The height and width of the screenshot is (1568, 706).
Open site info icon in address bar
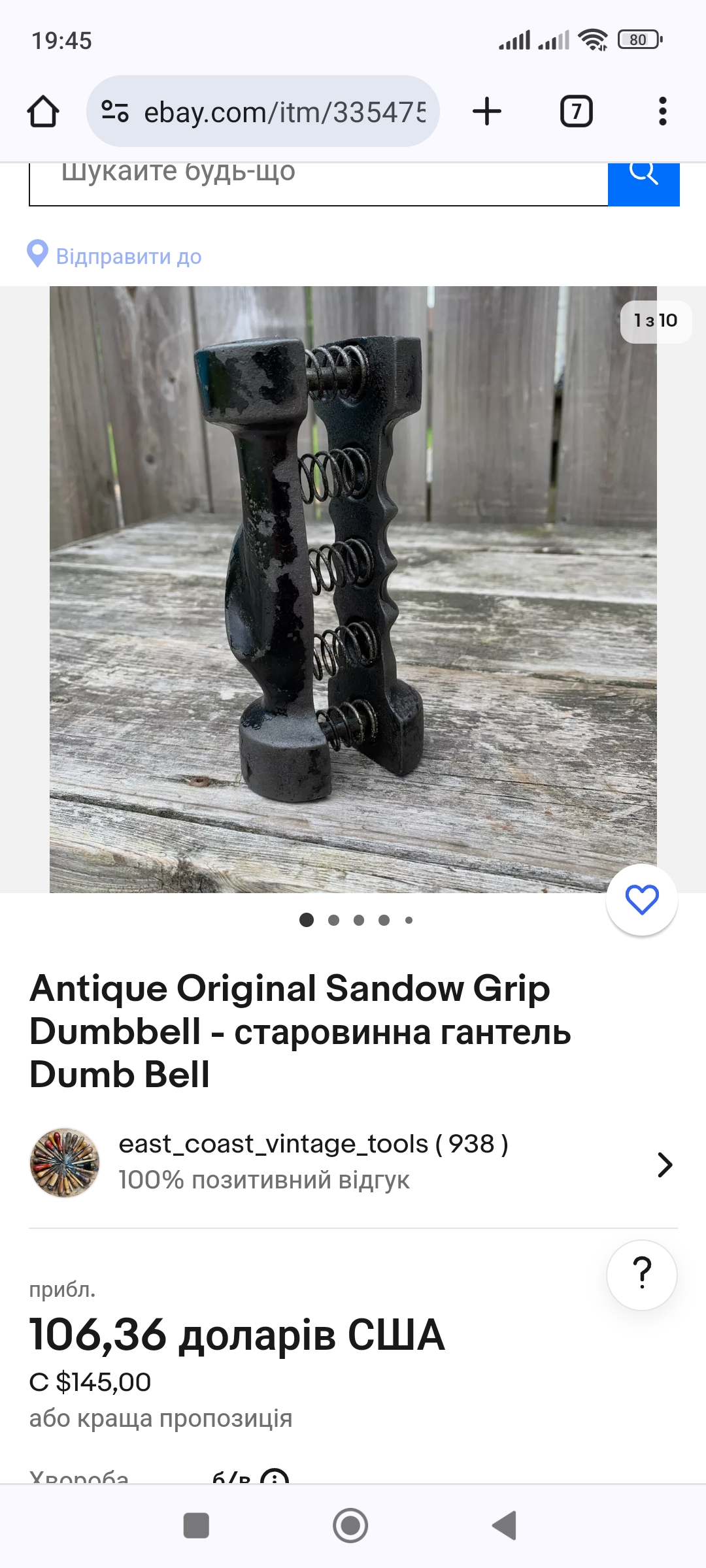115,112
